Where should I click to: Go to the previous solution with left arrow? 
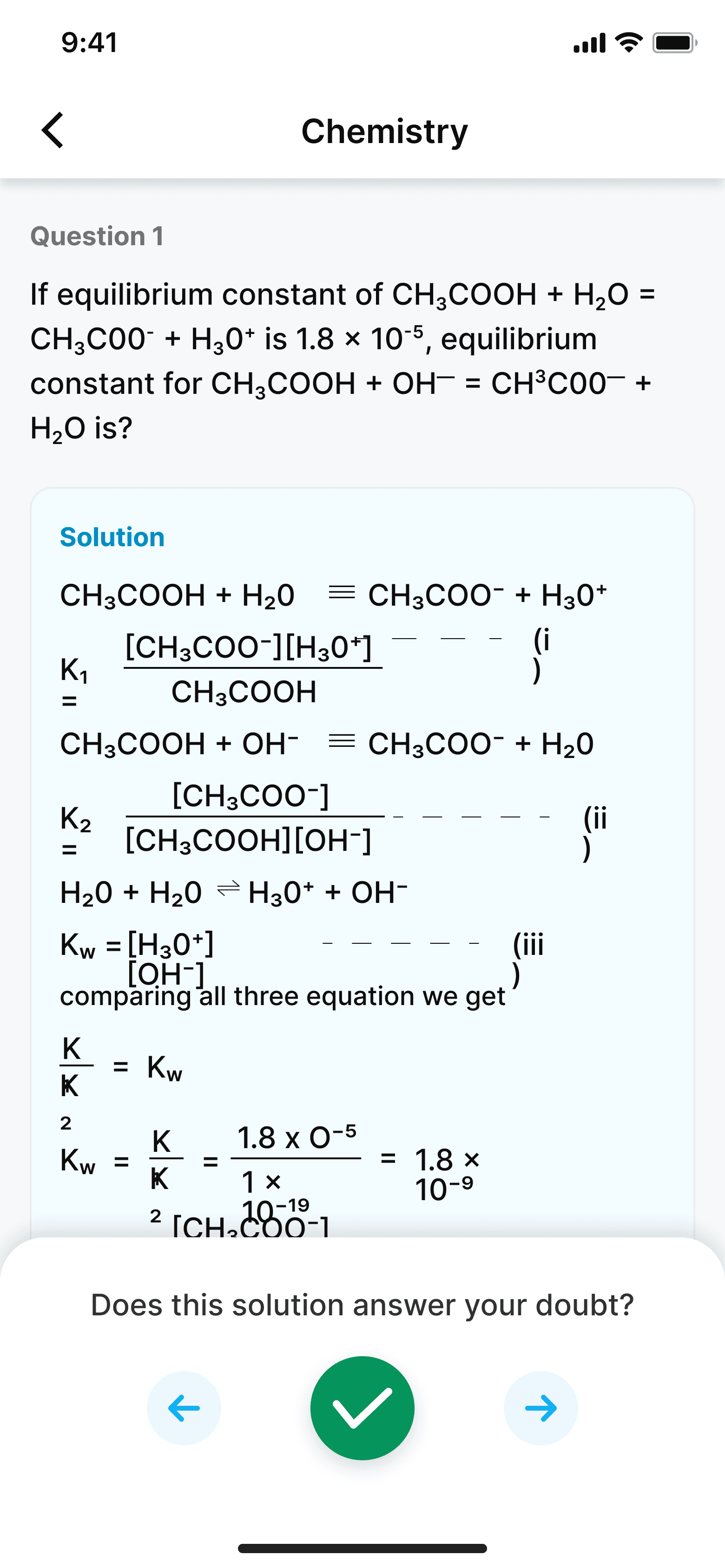(184, 1408)
